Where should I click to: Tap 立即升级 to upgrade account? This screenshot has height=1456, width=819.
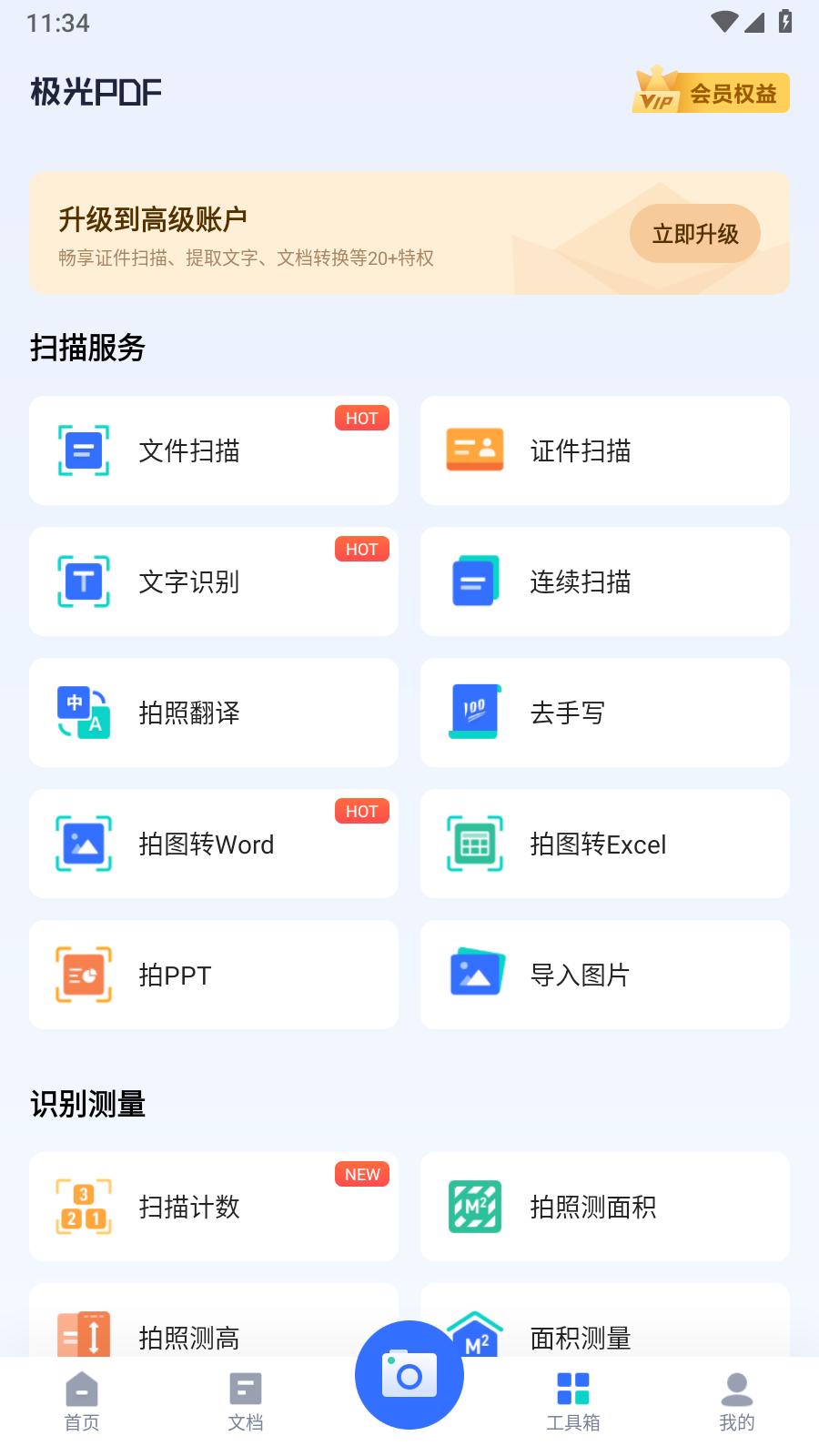coord(694,233)
